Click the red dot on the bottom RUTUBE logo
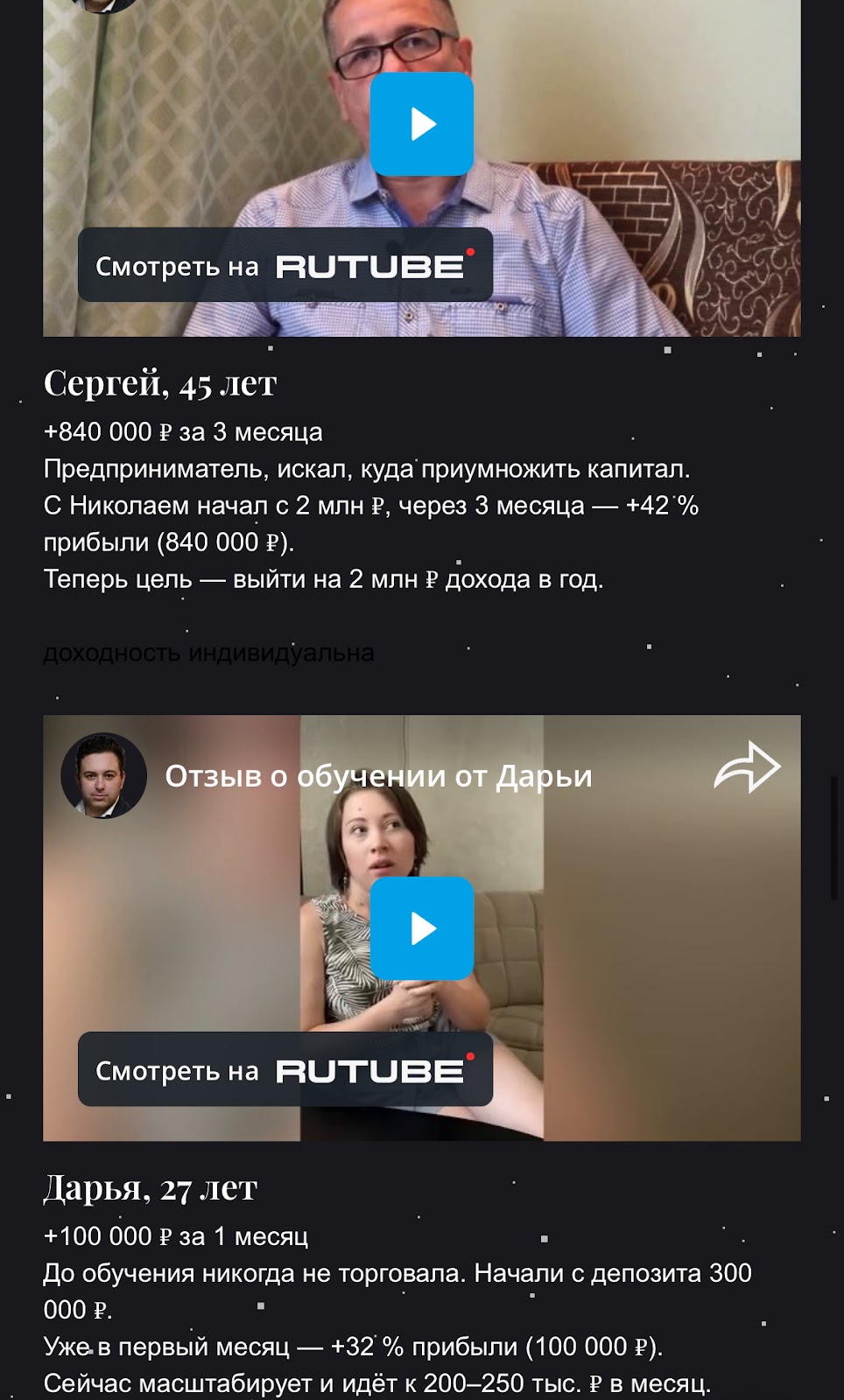 click(469, 1055)
